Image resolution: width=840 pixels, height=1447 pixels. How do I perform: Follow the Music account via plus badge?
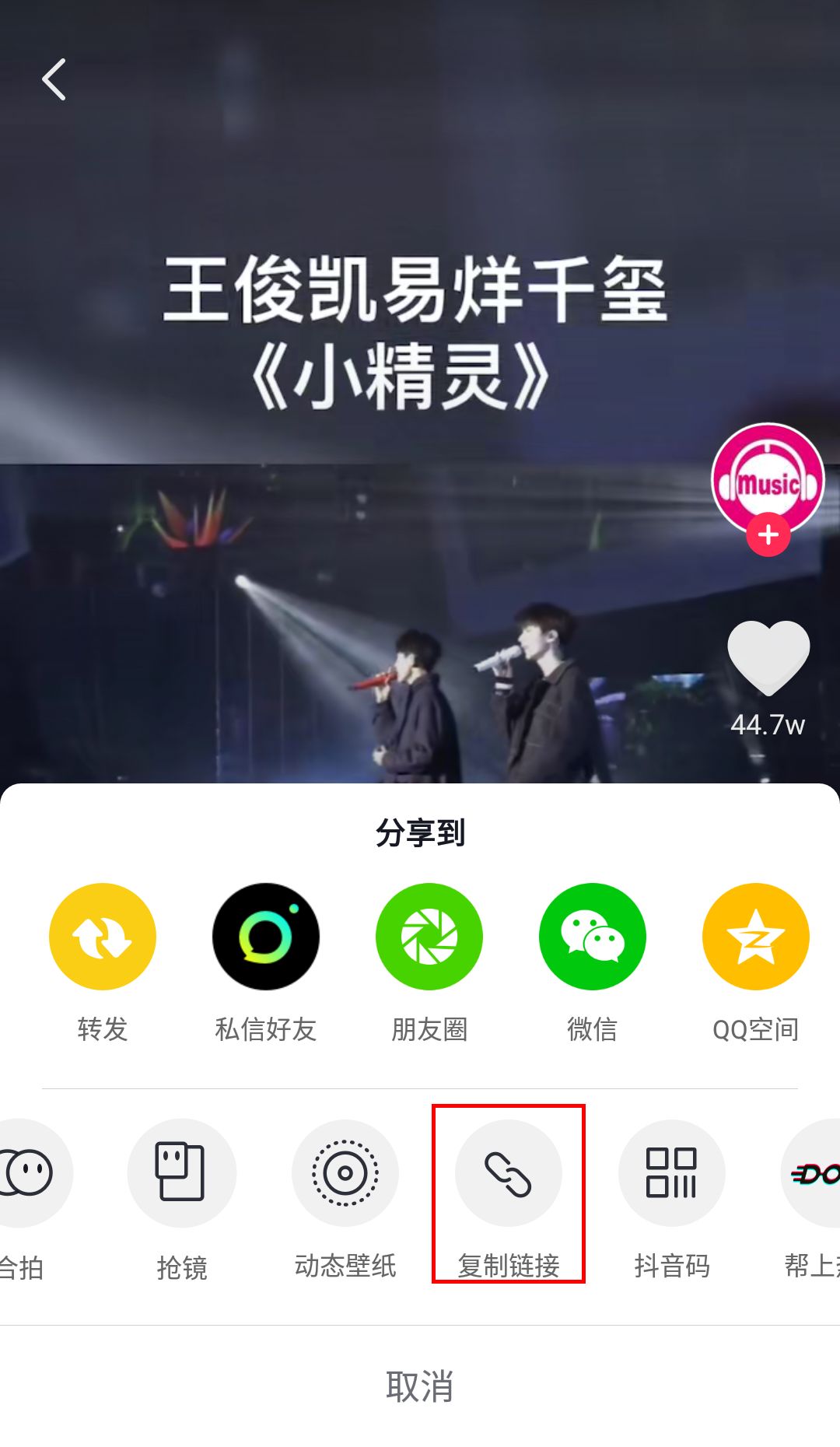click(768, 535)
